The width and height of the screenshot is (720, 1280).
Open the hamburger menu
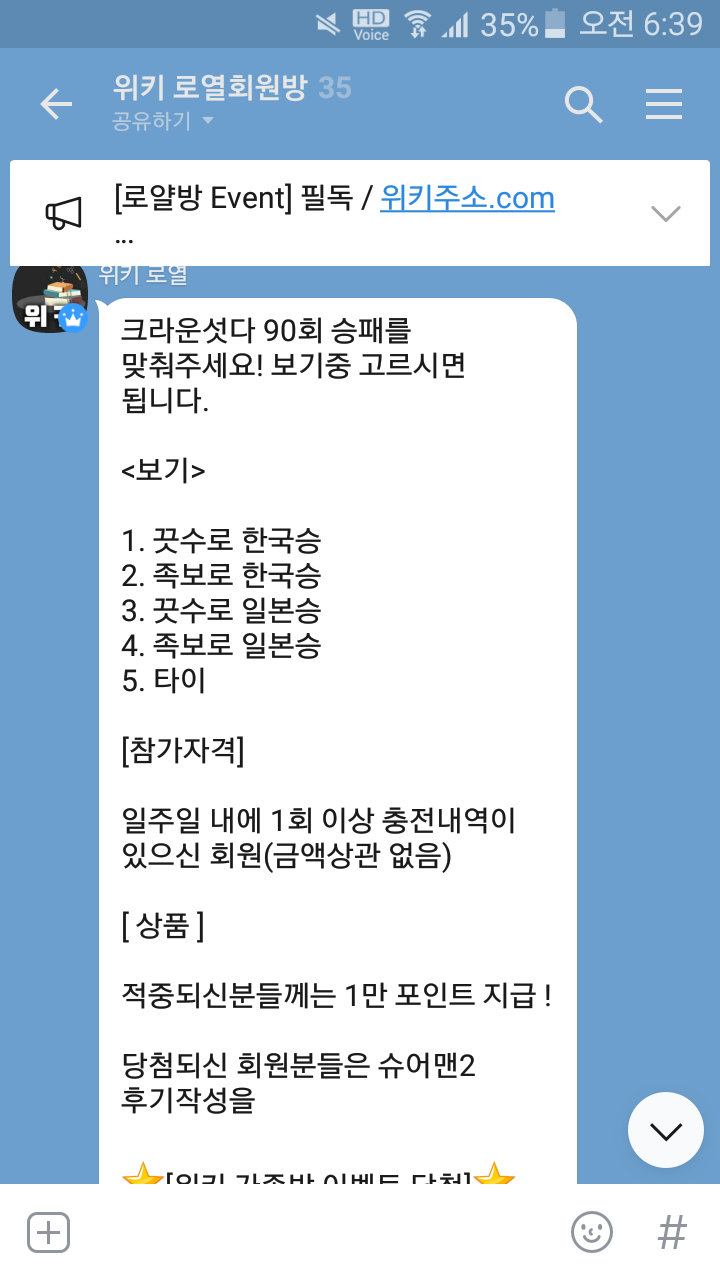coord(664,104)
